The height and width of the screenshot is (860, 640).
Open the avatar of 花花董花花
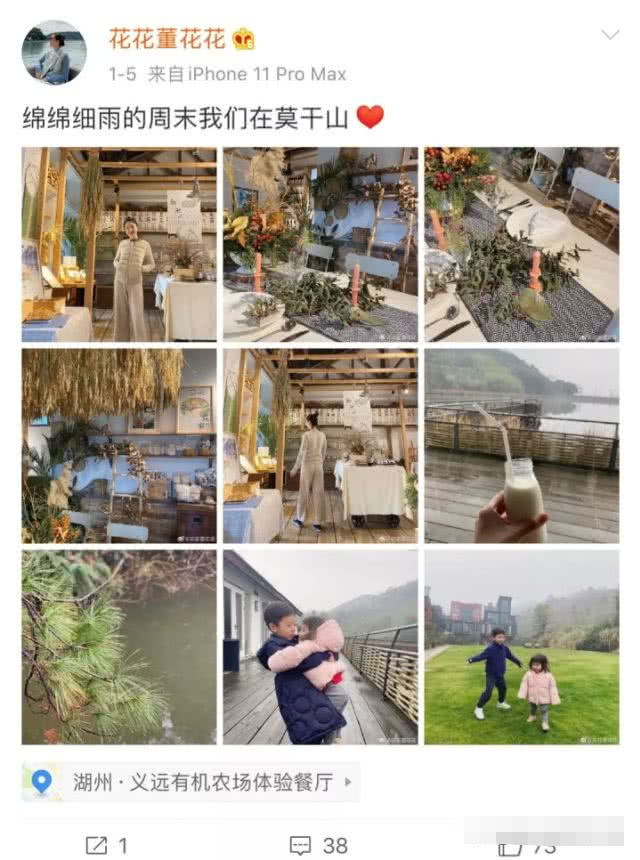coord(54,52)
